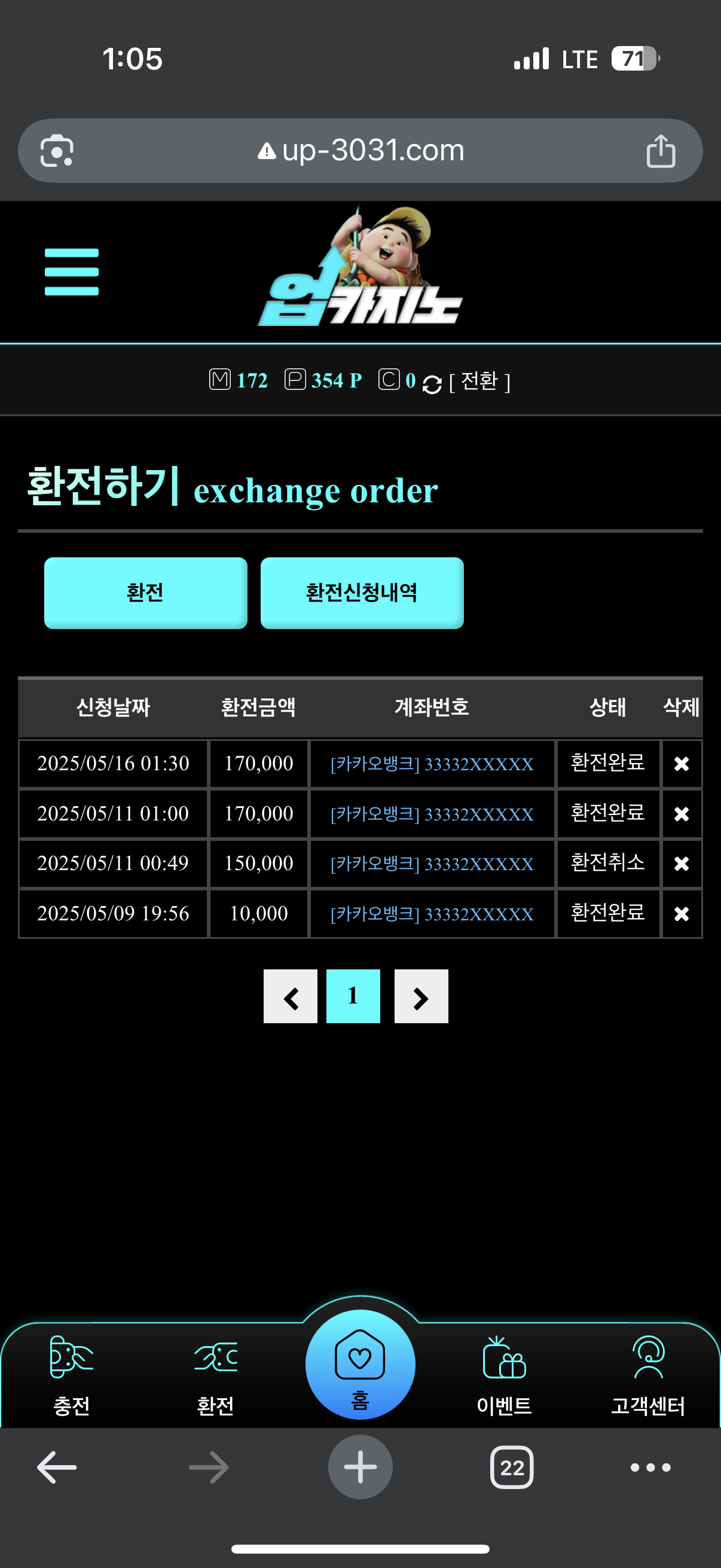Delete the 10,000 exchange record
Viewport: 721px width, 1568px height.
coord(681,913)
